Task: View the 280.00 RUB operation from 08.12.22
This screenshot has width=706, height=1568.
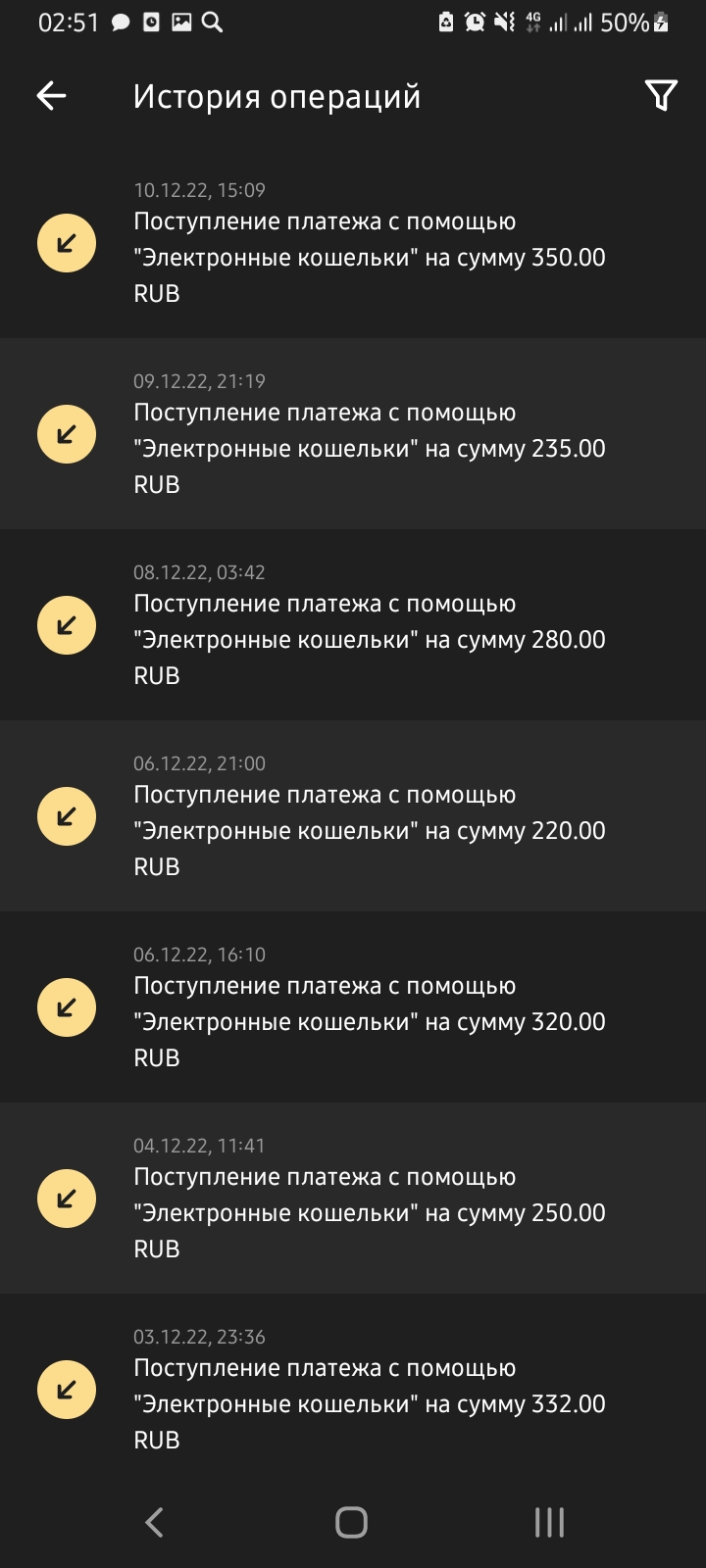Action: tap(353, 625)
